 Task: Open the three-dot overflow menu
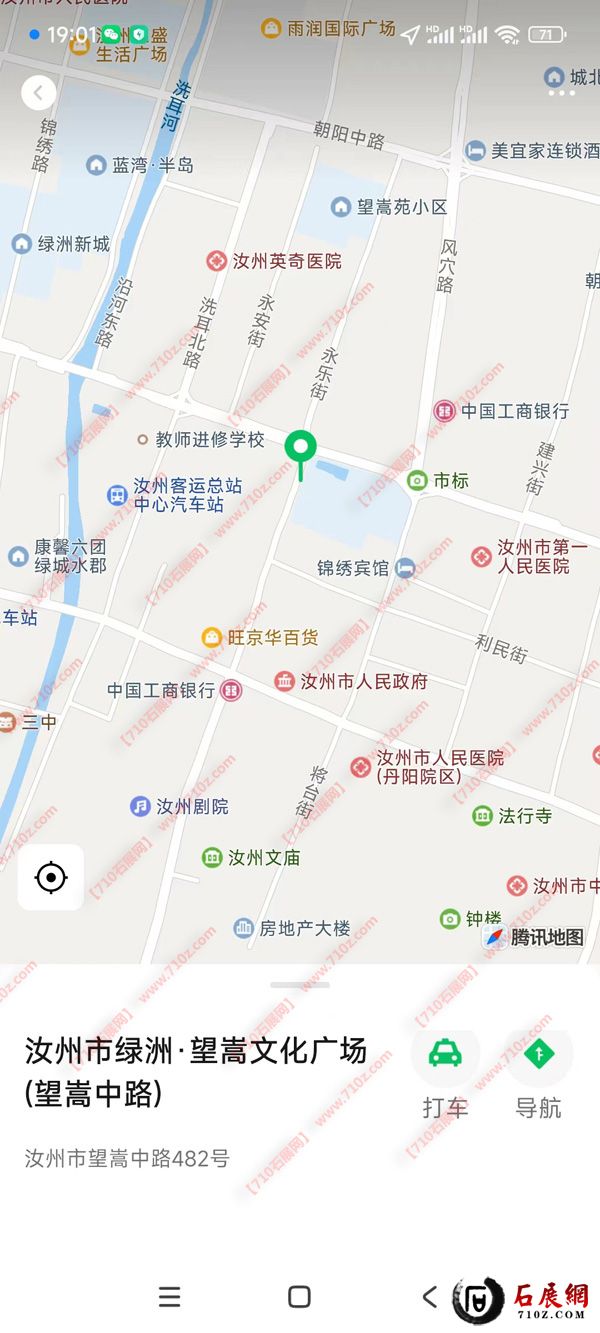tap(561, 94)
